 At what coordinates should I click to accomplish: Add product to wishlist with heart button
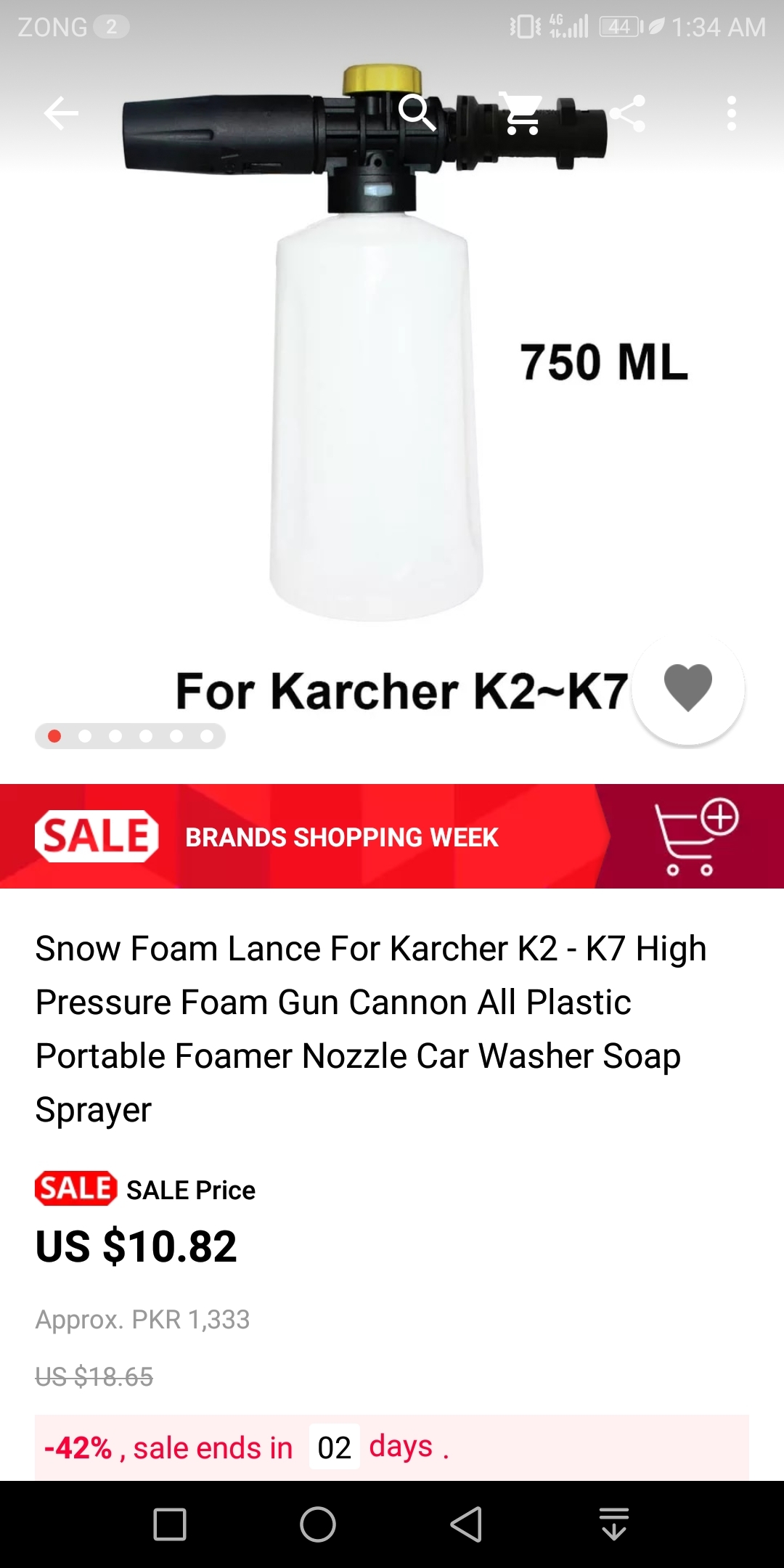pos(687,688)
